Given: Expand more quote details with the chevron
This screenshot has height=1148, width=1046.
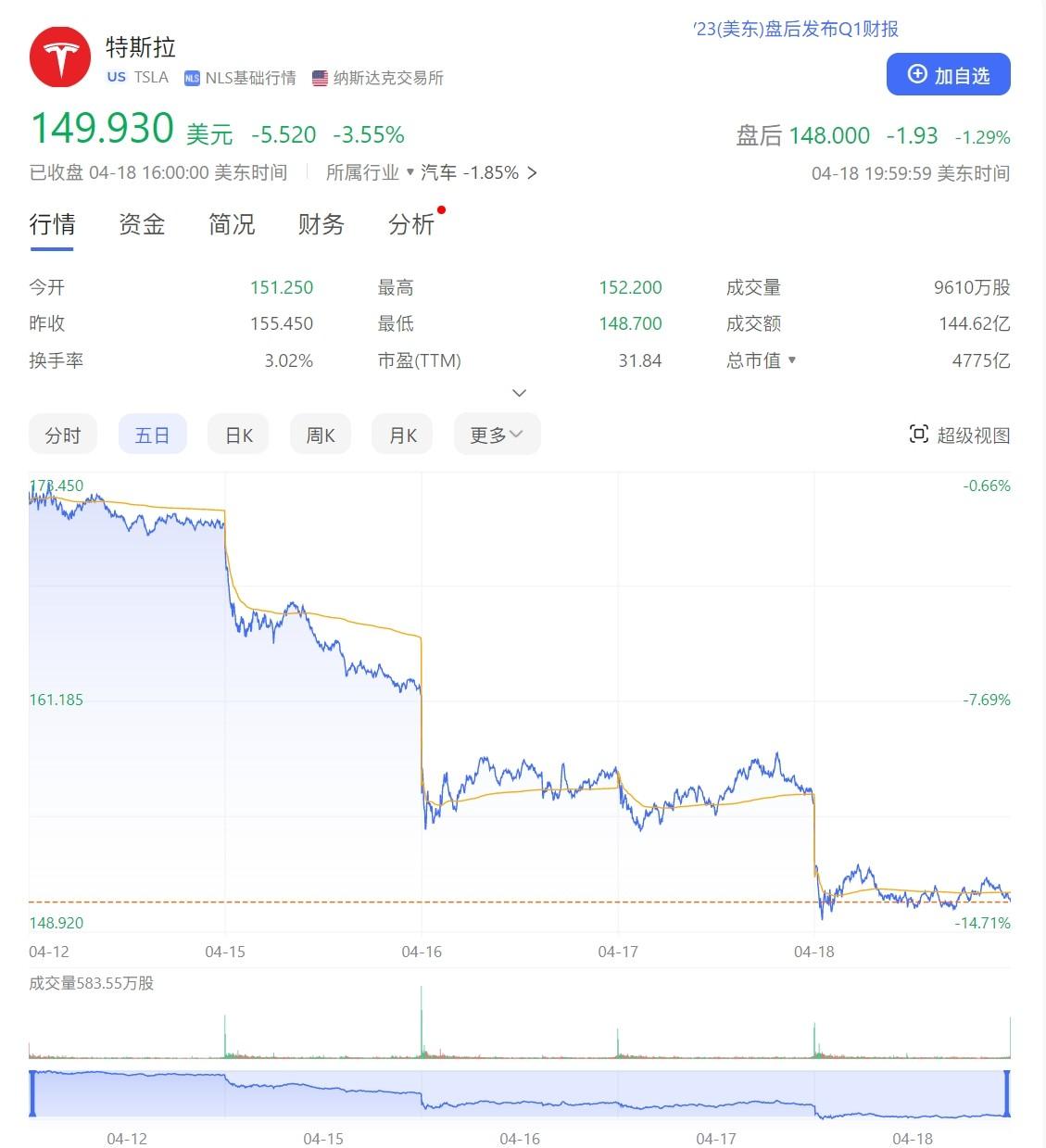Looking at the screenshot, I should (519, 393).
